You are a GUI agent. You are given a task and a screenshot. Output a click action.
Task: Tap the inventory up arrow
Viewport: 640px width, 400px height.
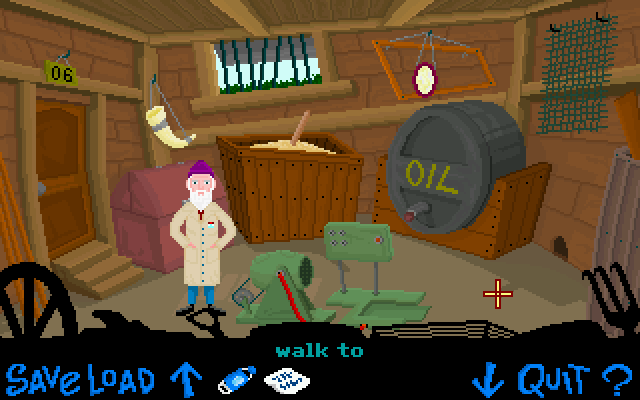click(186, 379)
